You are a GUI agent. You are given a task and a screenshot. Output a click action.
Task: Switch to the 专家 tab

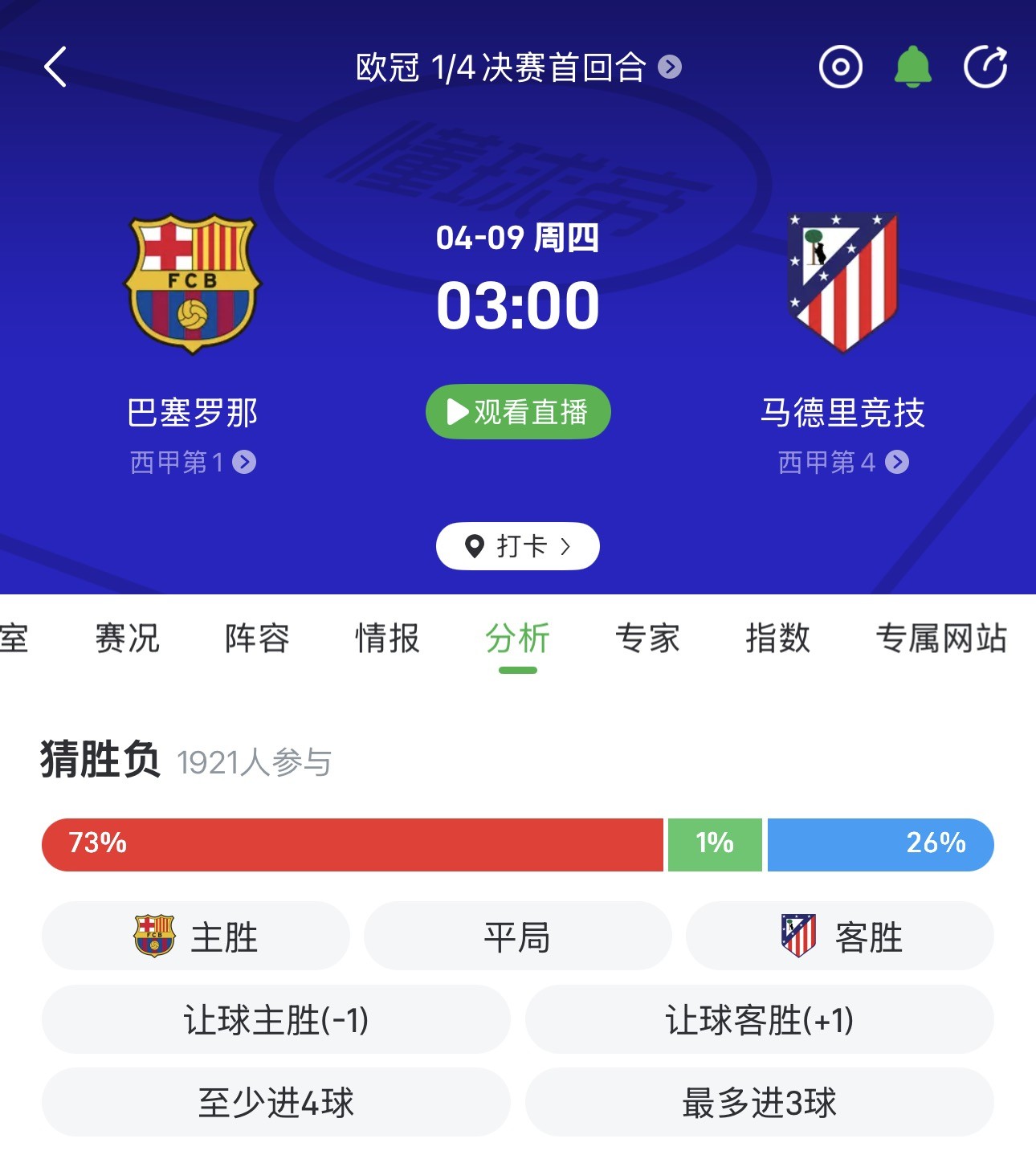[x=647, y=639]
